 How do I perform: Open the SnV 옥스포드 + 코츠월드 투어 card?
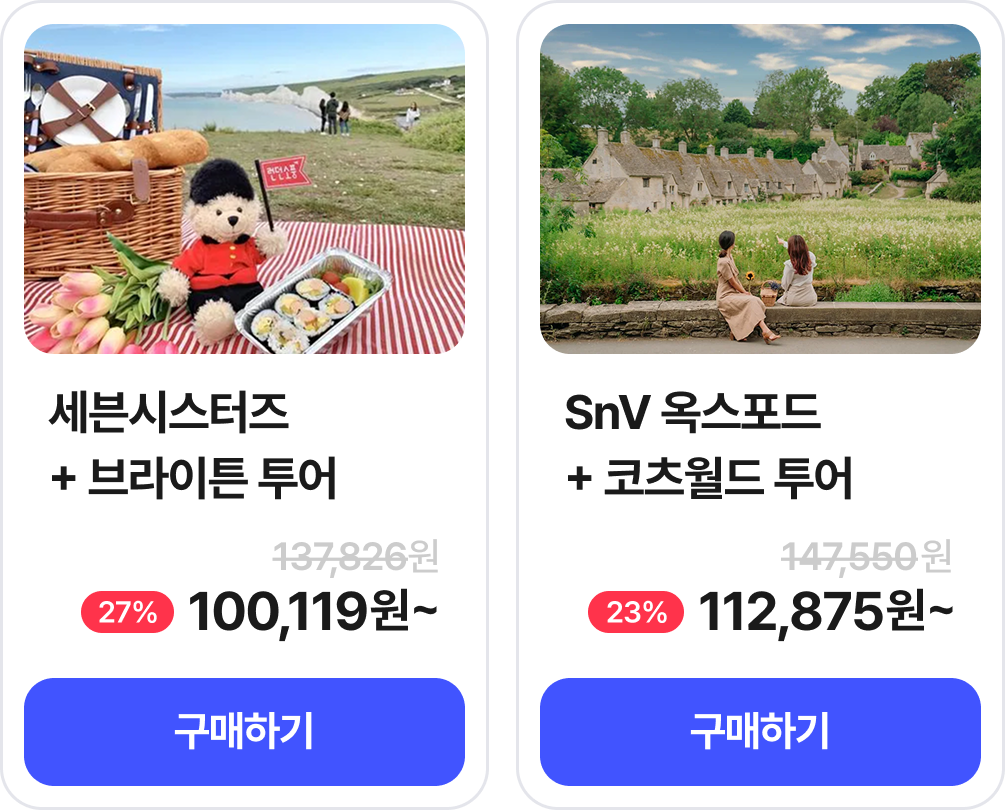tap(760, 190)
